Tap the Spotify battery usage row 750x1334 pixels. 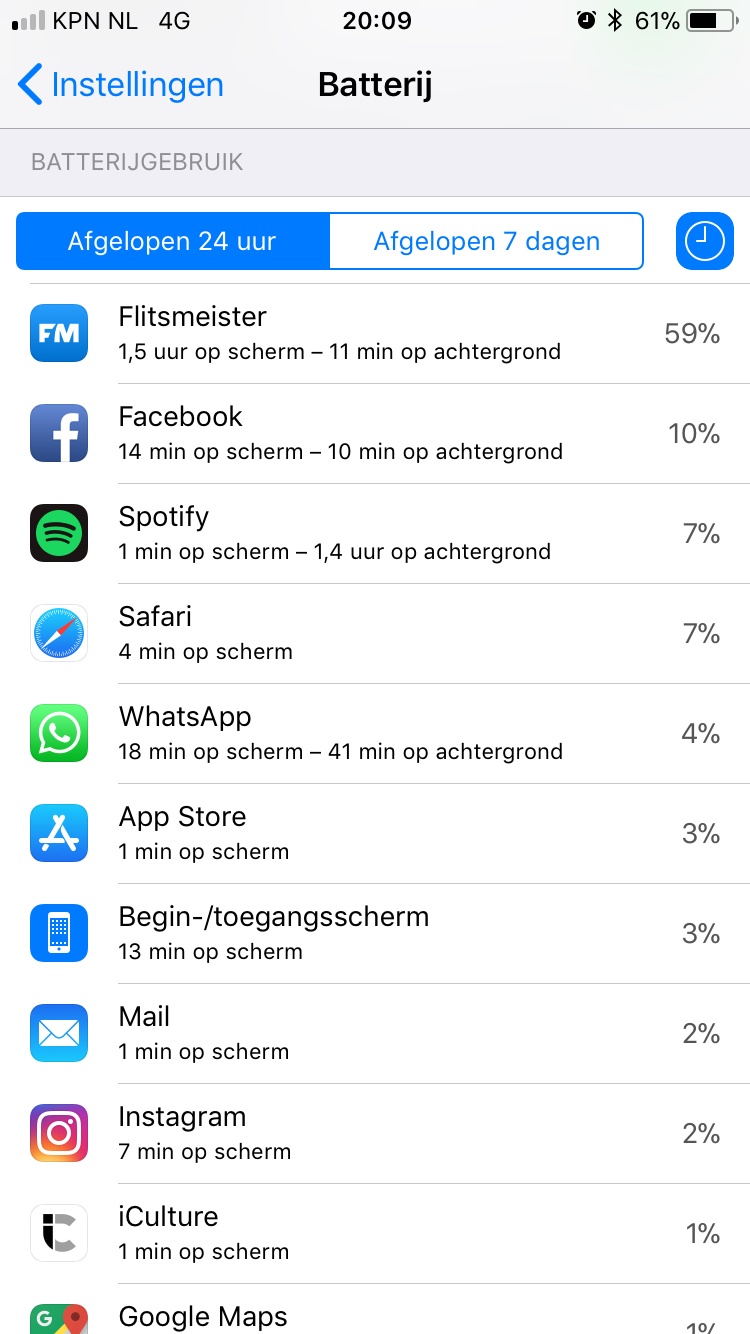[x=375, y=534]
